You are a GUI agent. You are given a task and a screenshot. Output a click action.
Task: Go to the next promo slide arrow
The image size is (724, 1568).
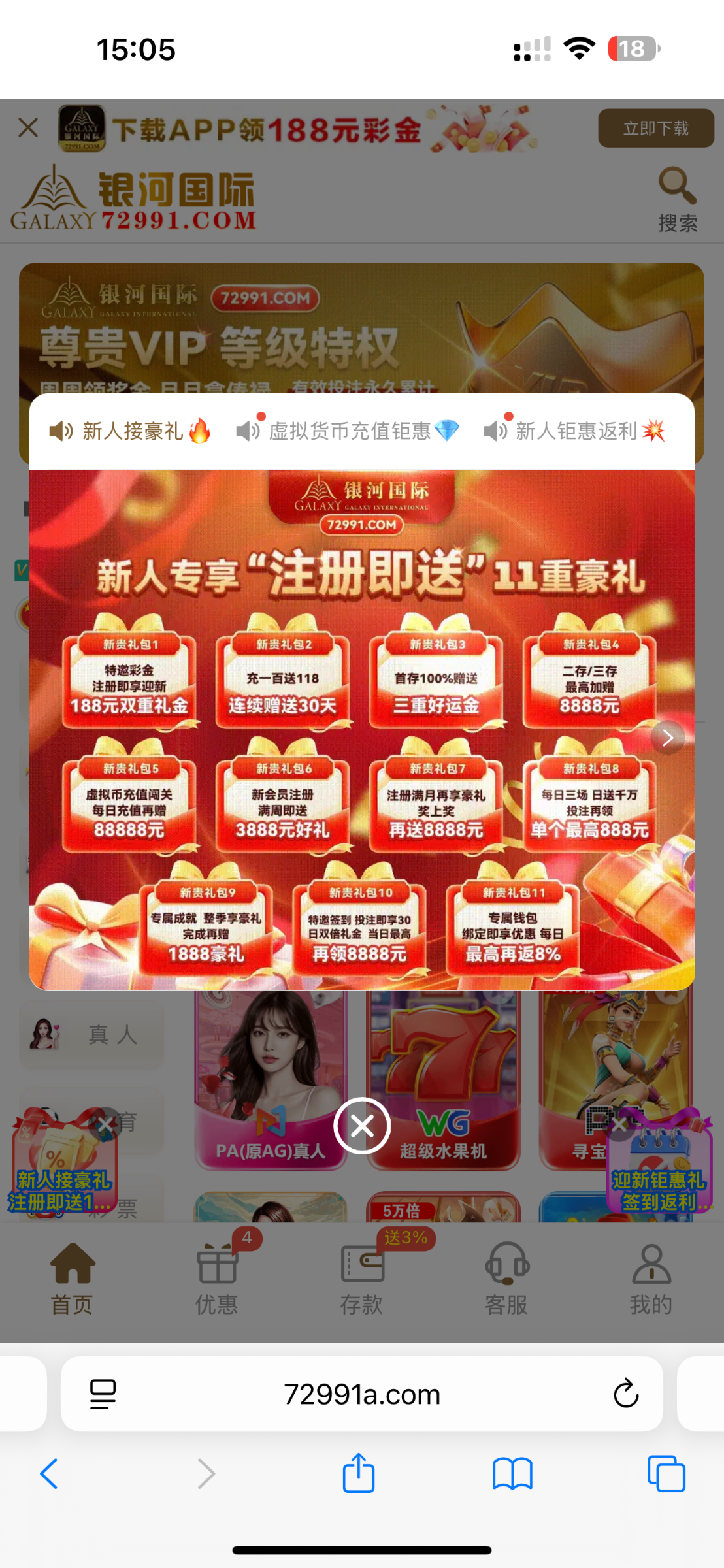tap(667, 738)
